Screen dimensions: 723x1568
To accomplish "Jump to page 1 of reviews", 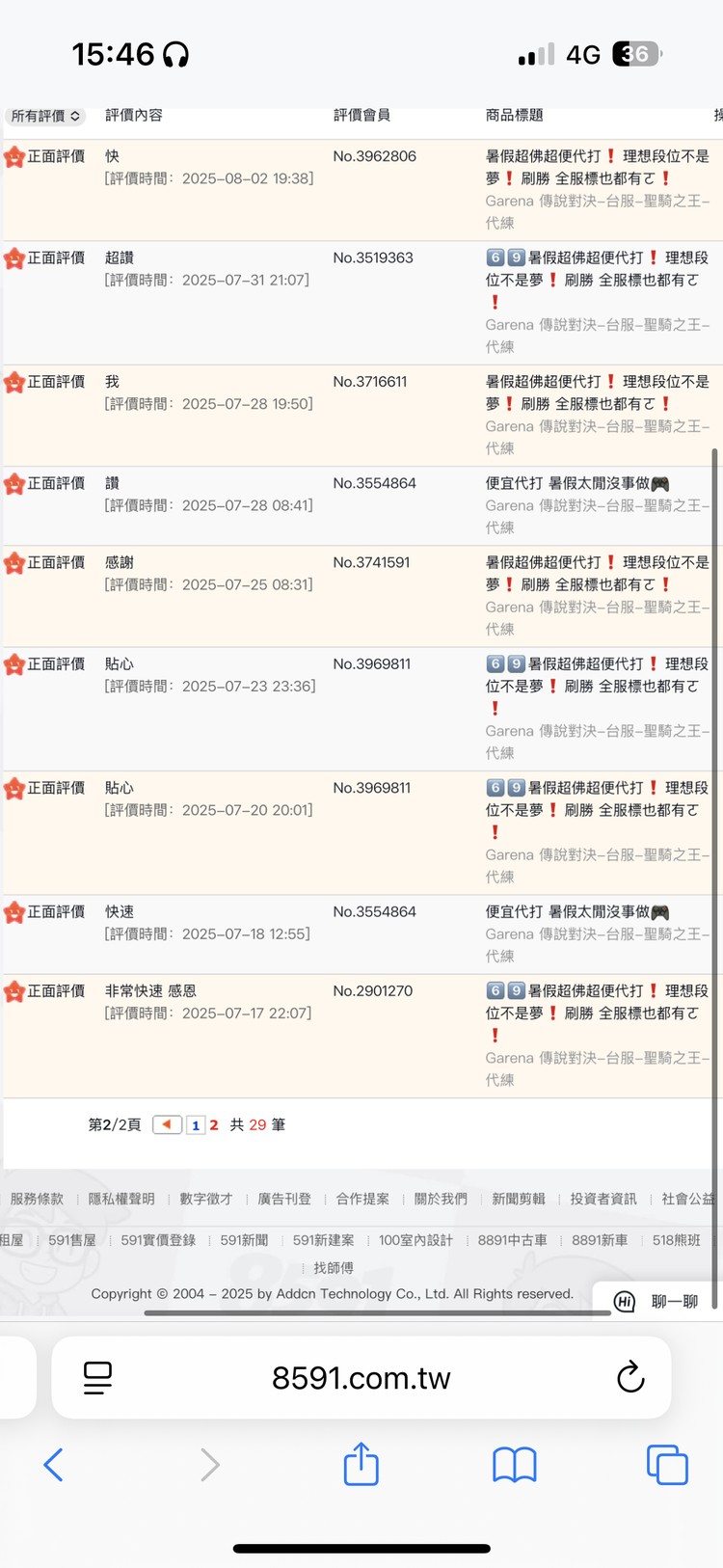I will pos(196,1125).
